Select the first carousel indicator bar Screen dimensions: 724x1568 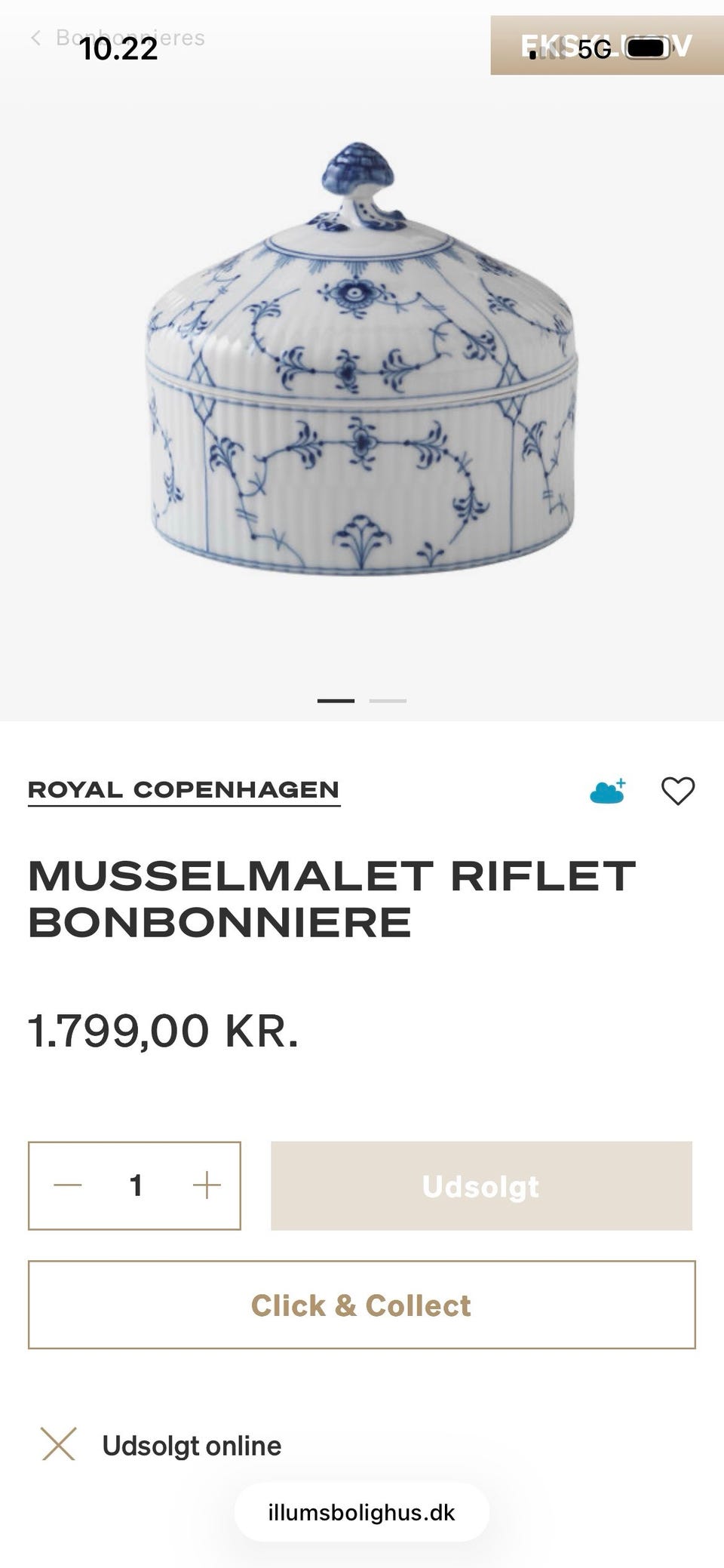(x=337, y=700)
